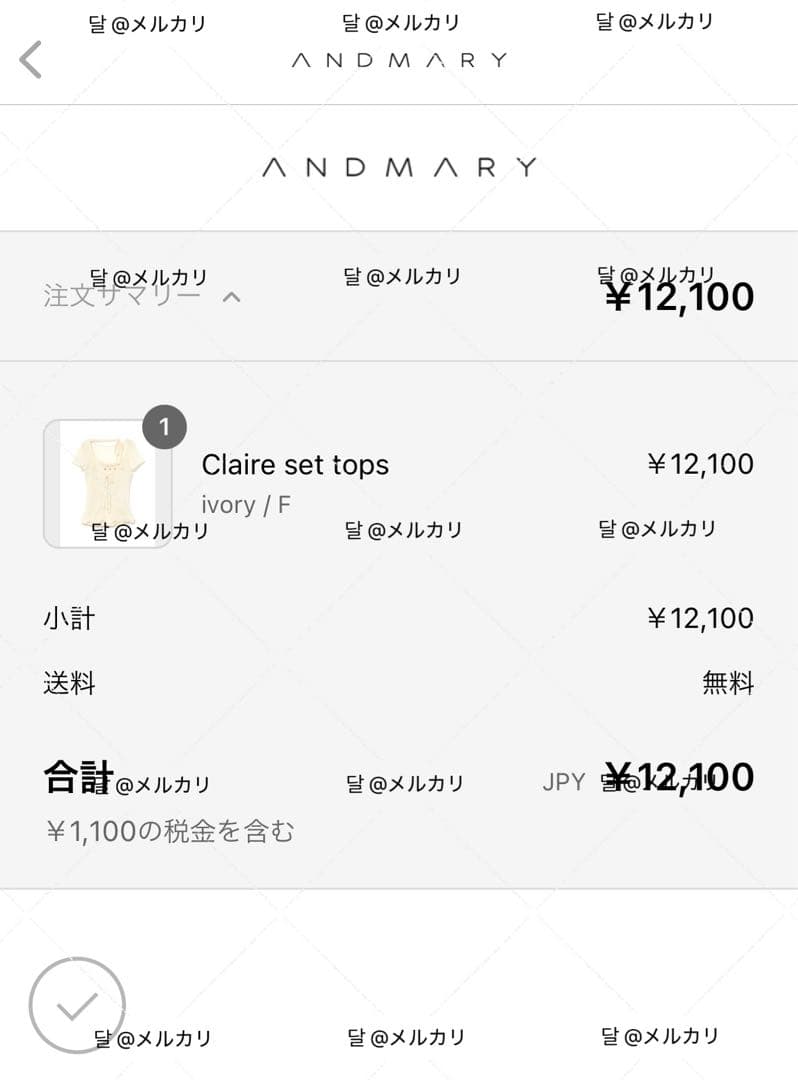
Task: Click the left-pointing back chevron
Action: (32, 58)
